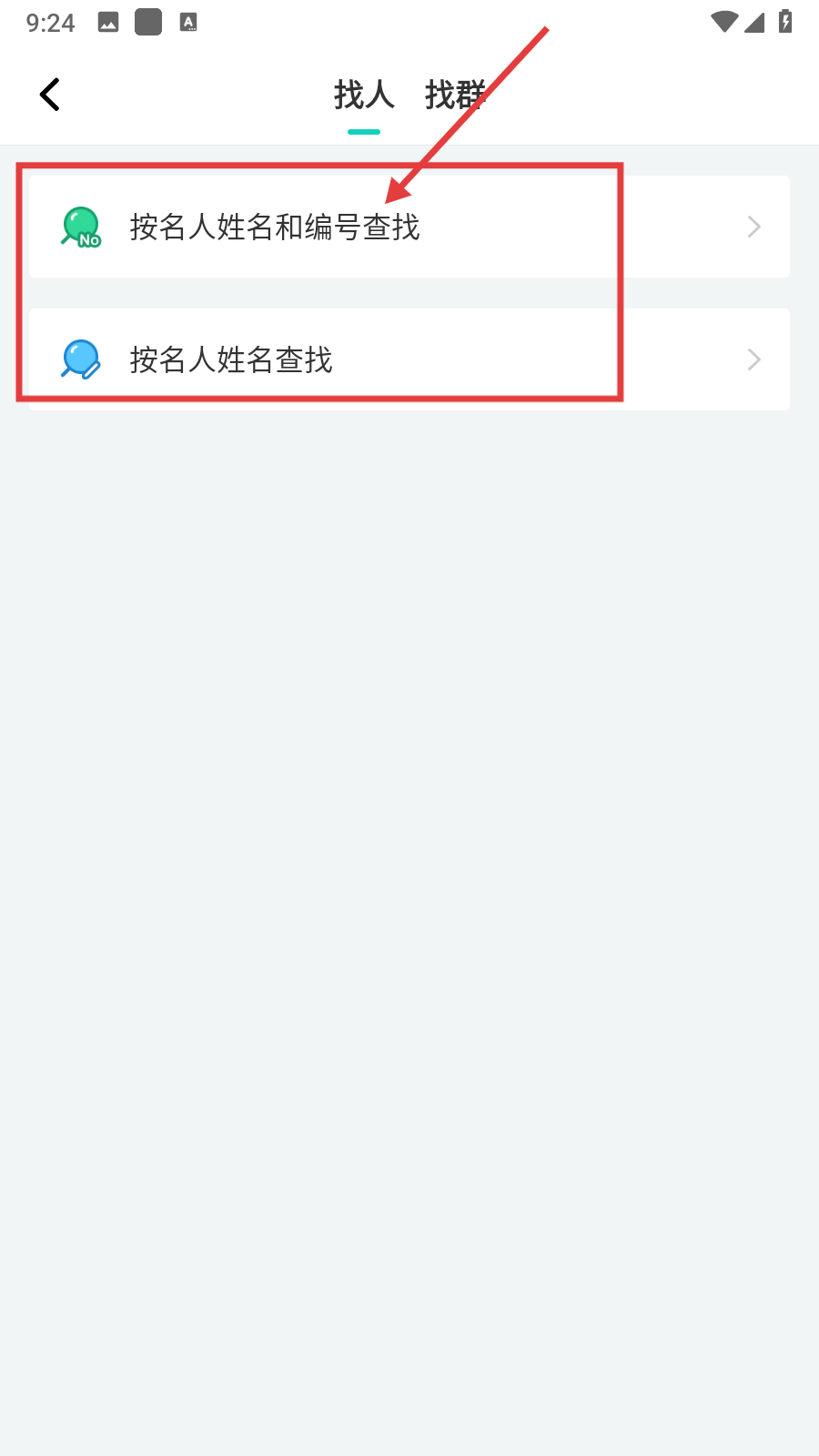Switch to the 找群 tab
This screenshot has width=819, height=1456.
[x=456, y=95]
